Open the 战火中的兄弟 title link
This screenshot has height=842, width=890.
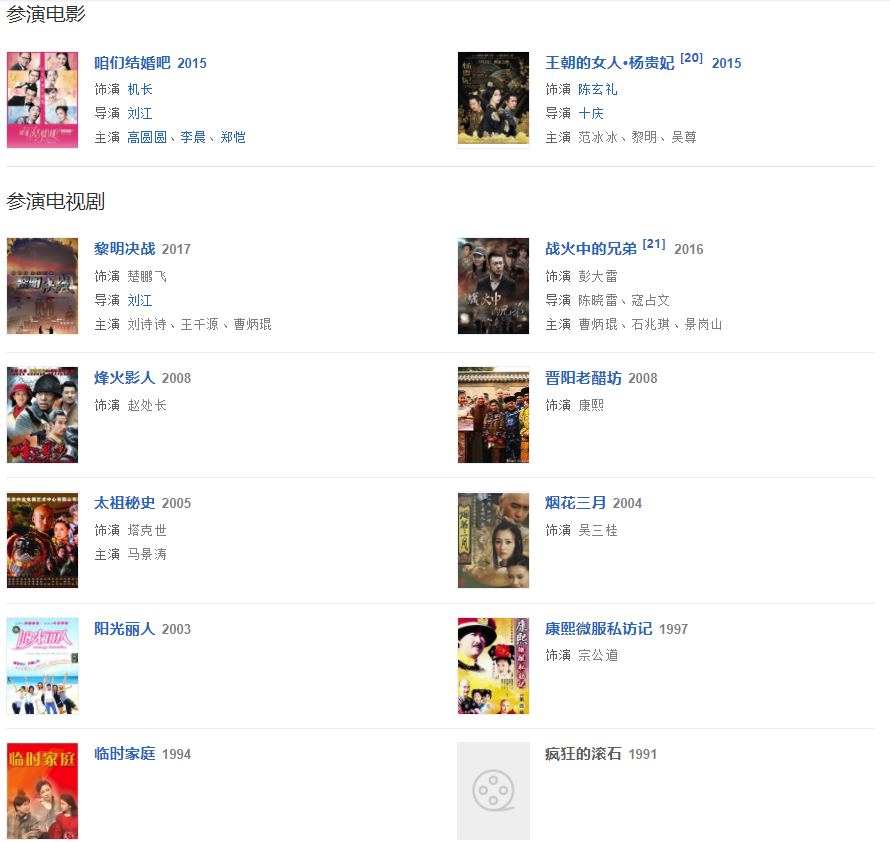tap(590, 249)
